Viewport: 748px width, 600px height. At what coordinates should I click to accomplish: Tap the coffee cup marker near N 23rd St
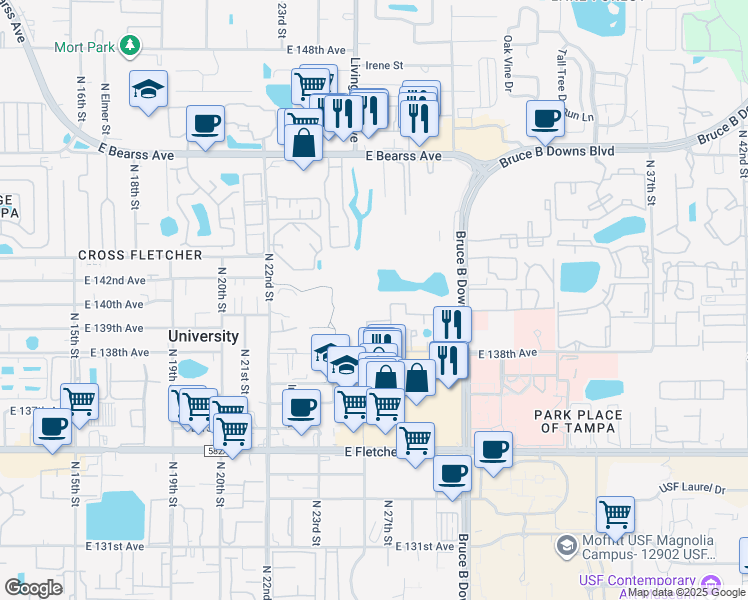(302, 408)
